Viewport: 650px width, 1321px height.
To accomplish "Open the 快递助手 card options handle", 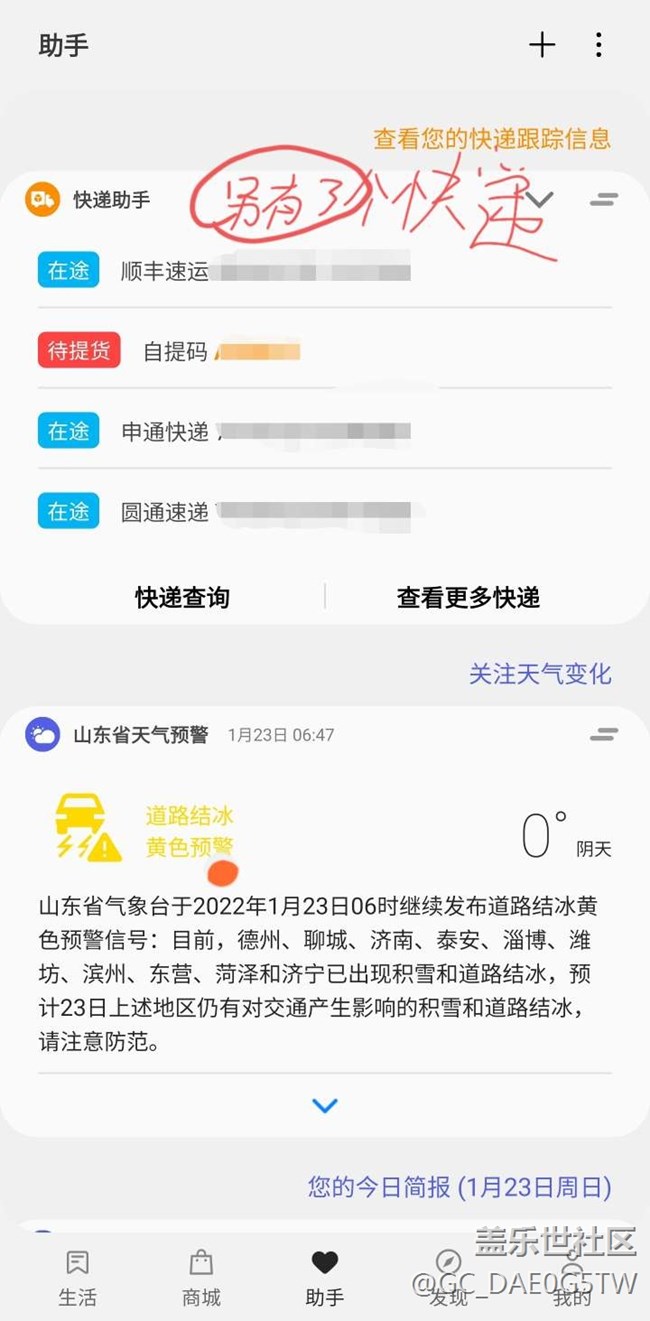I will point(603,200).
